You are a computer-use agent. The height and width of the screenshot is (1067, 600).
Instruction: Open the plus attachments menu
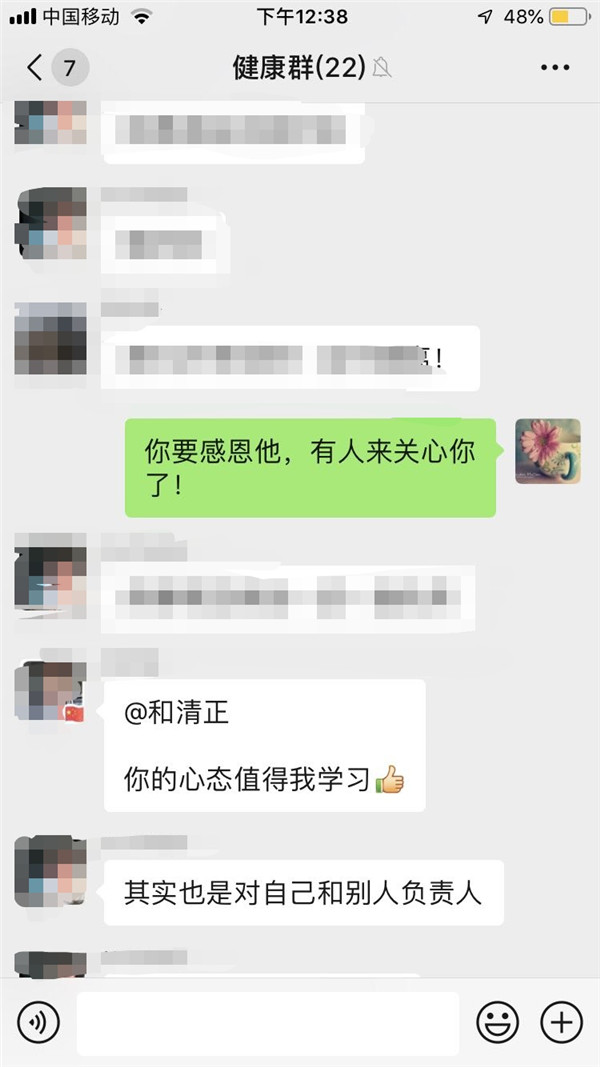pos(561,1022)
